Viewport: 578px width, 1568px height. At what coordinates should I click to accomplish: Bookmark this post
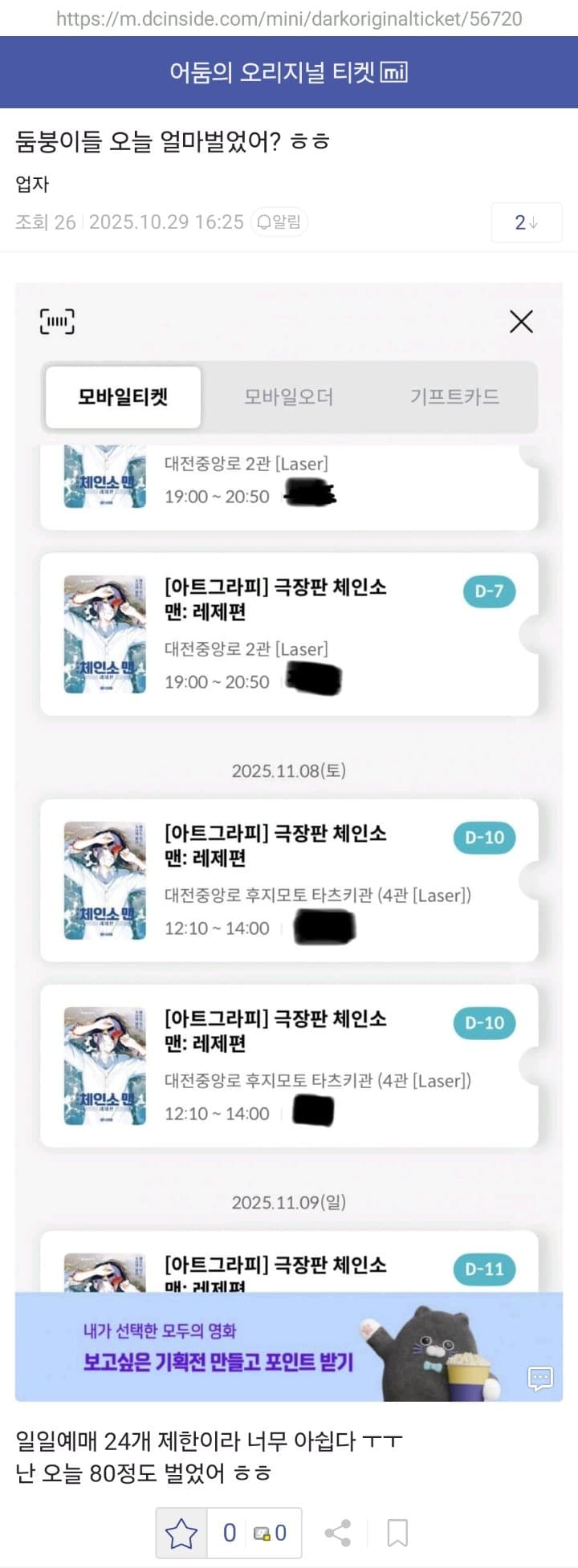pyautogui.click(x=397, y=1533)
